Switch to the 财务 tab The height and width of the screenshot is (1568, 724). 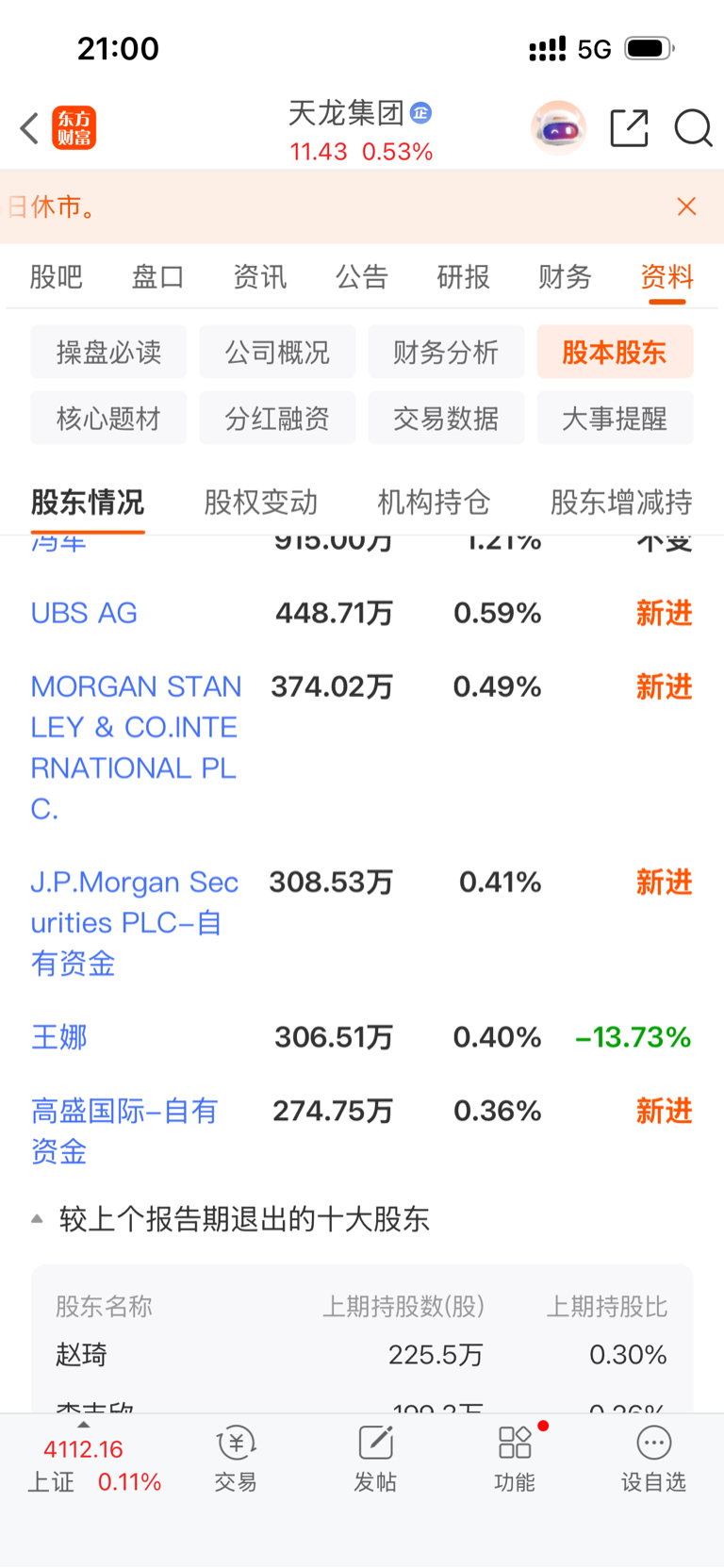(565, 276)
